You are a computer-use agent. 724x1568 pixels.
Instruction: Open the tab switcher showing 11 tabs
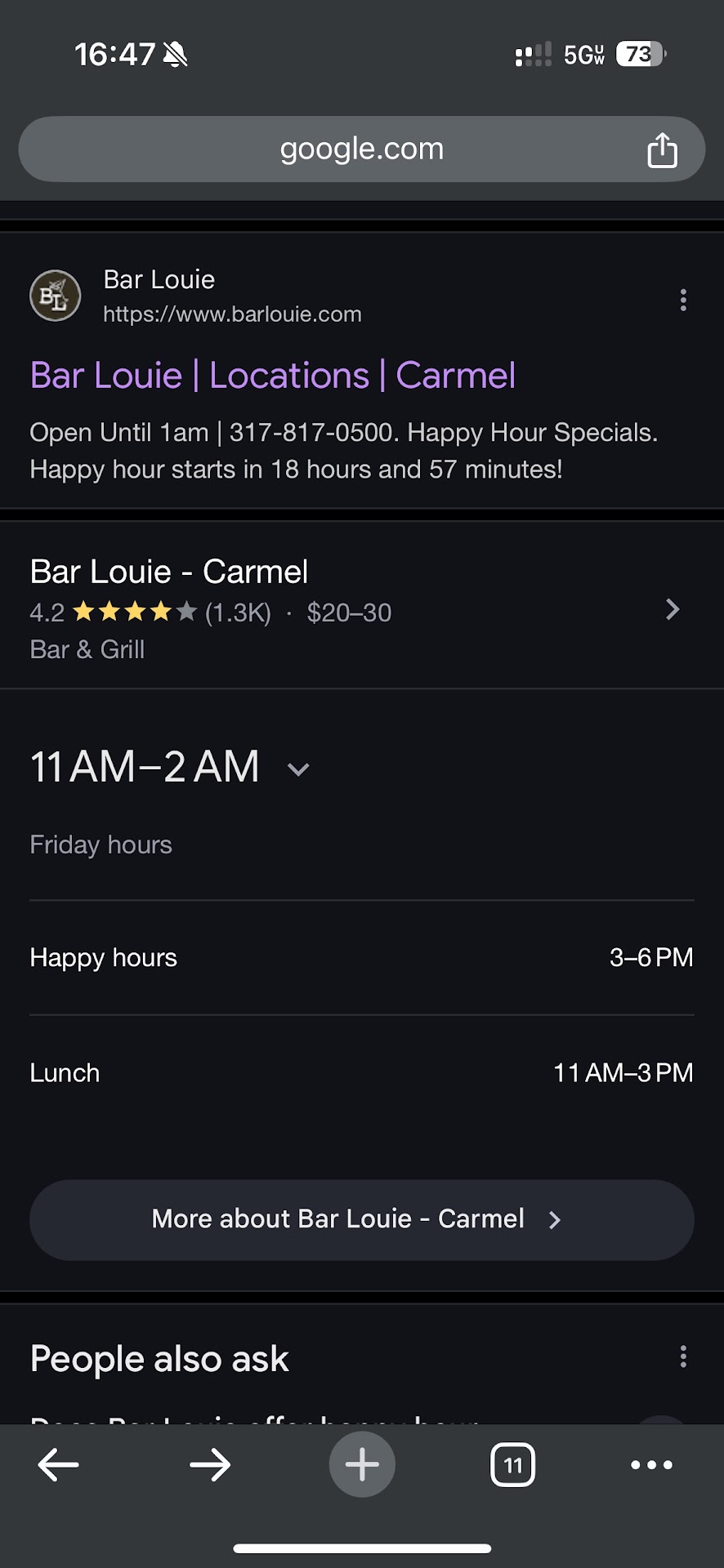pos(512,1464)
